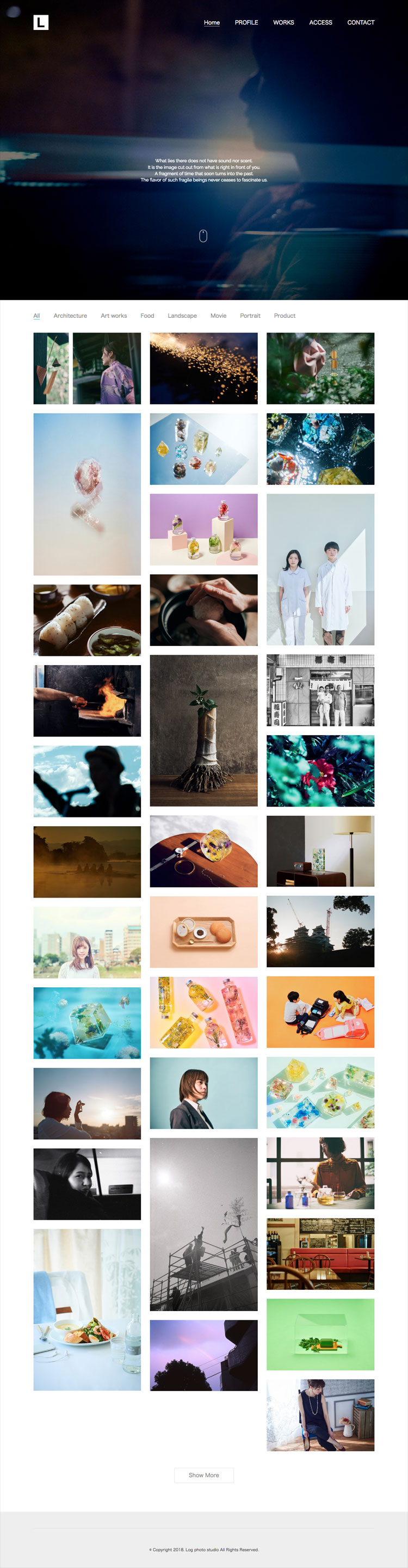Open the CONTACT page
This screenshot has height=1568, width=408.
coord(361,22)
